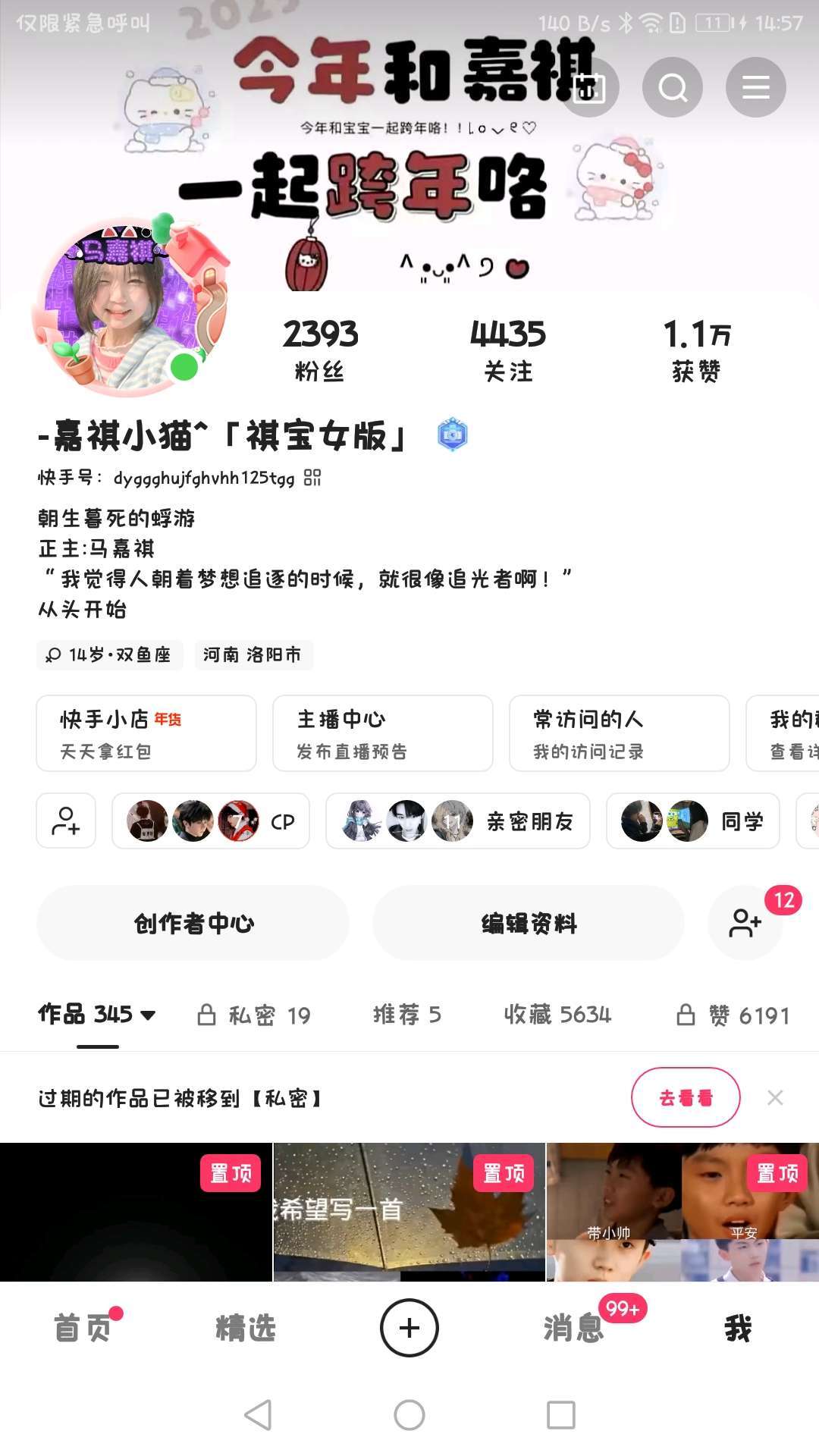The image size is (819, 1456).
Task: Go to the 首页 tab
Action: [82, 1329]
